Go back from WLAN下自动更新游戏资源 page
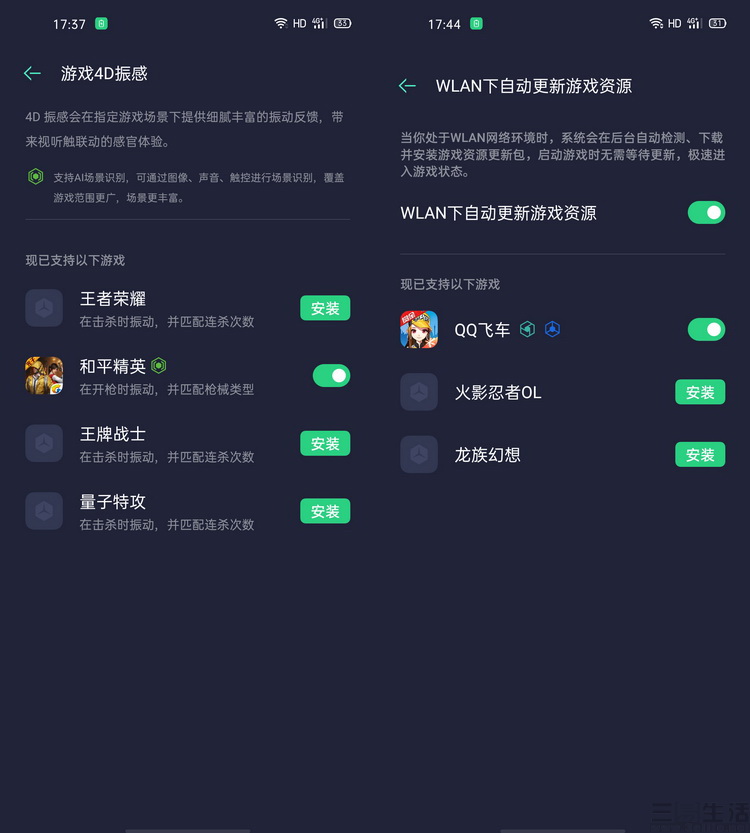This screenshot has height=833, width=750. [407, 86]
